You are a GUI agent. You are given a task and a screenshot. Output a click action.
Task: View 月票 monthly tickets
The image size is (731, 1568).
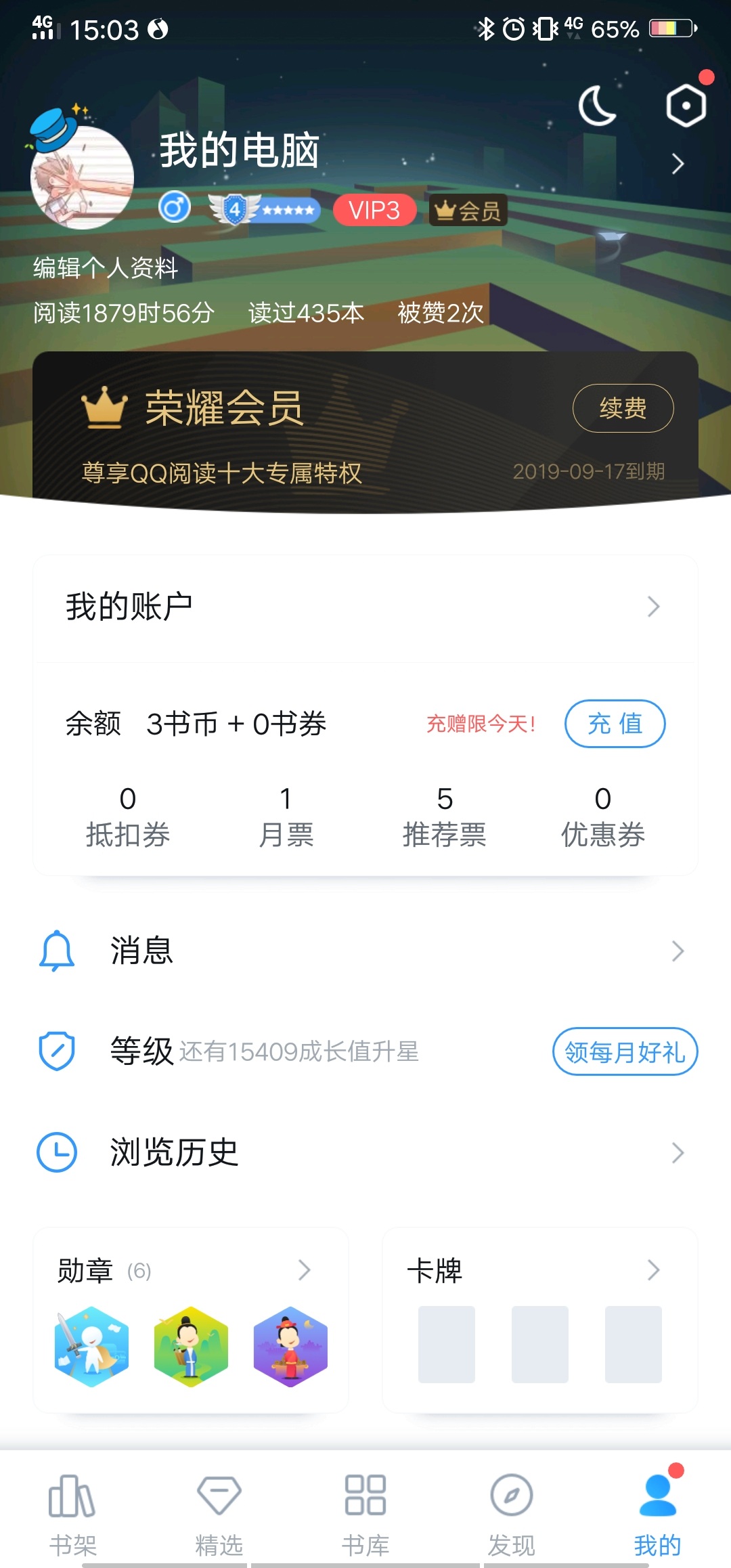pos(286,816)
